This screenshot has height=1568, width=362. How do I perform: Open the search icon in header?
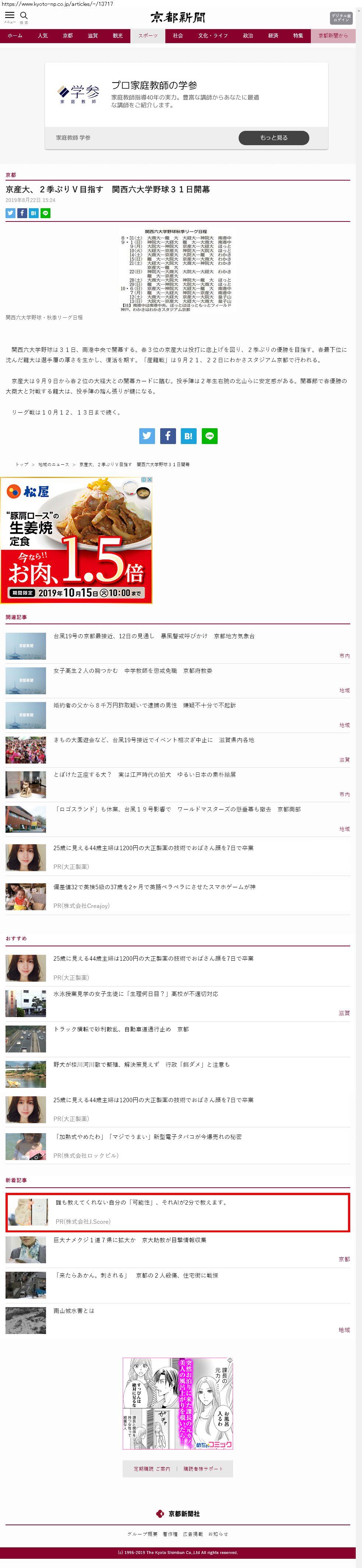(24, 16)
